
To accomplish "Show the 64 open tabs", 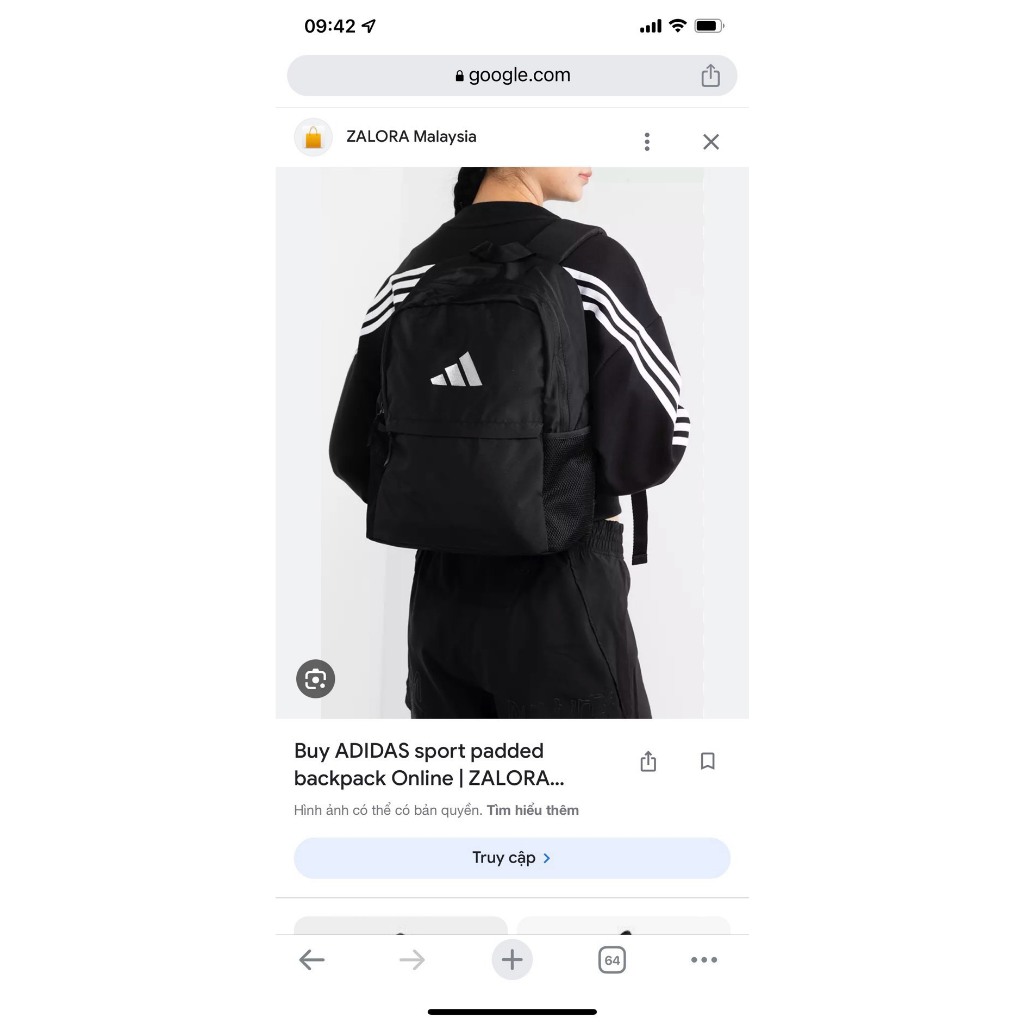I will [x=612, y=960].
